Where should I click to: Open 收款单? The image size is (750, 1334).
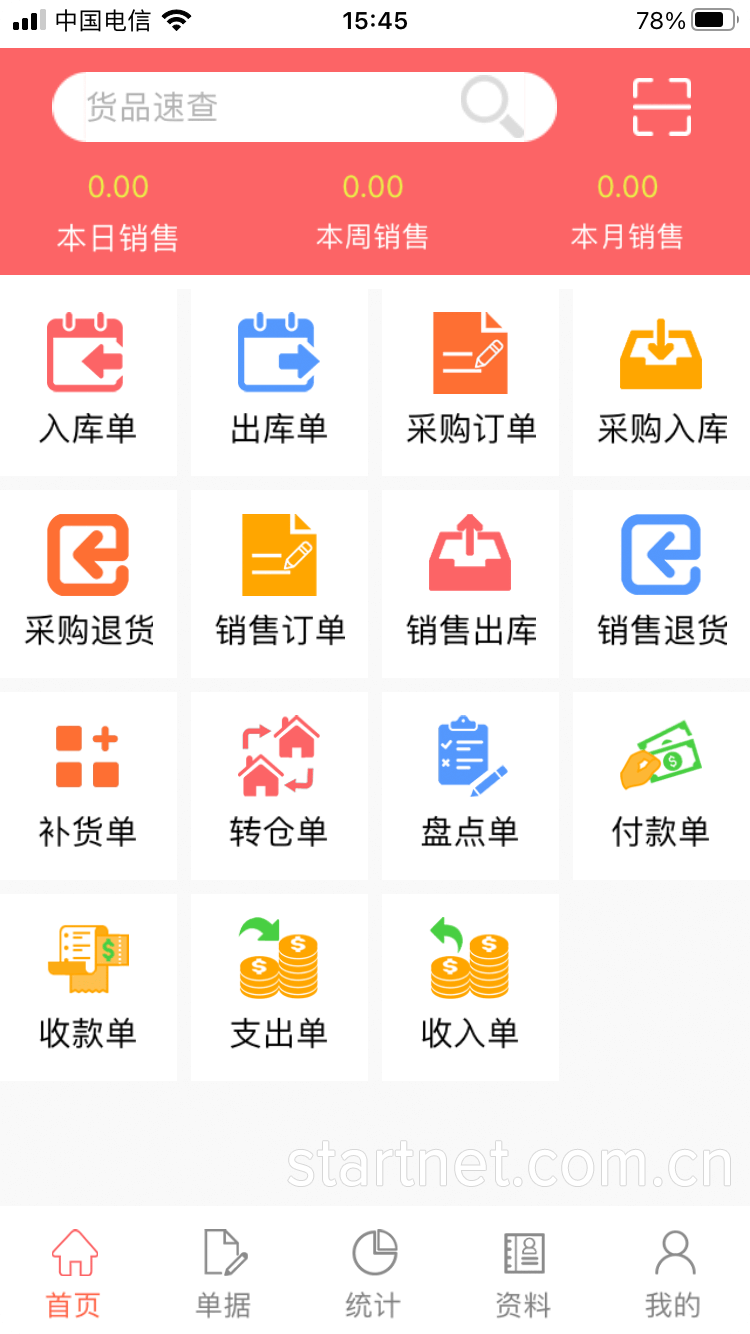[x=88, y=988]
